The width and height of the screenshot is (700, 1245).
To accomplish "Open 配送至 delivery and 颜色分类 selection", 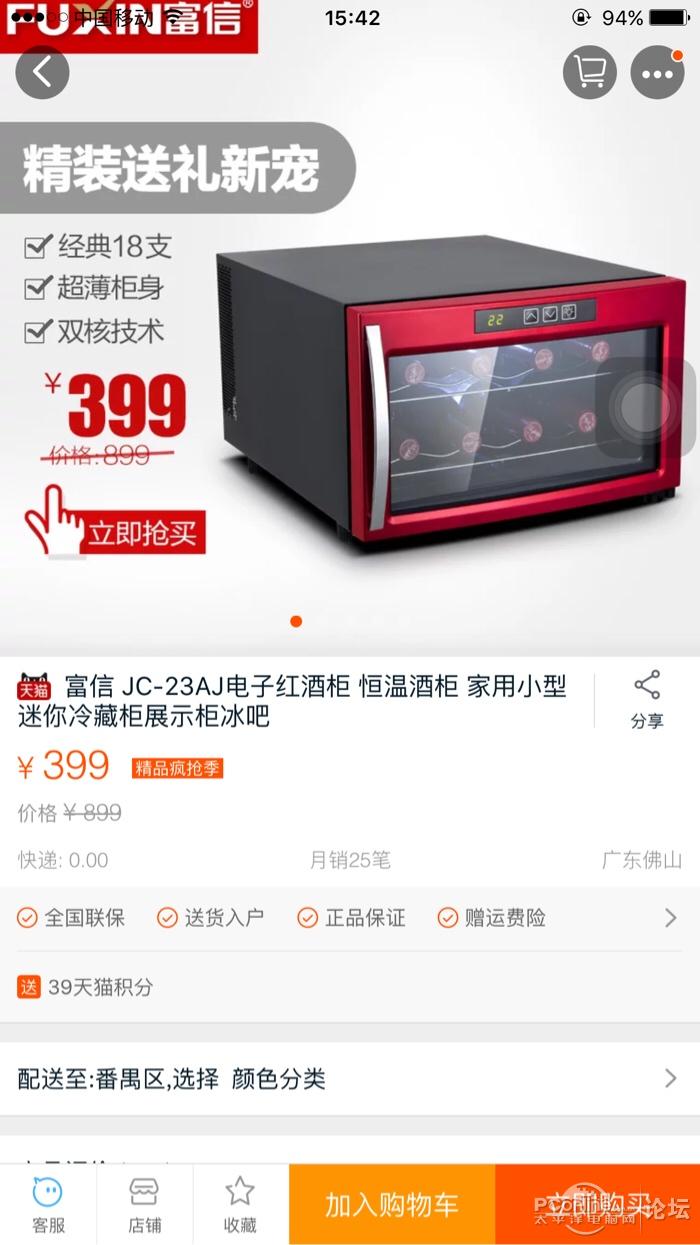I will pyautogui.click(x=348, y=1079).
